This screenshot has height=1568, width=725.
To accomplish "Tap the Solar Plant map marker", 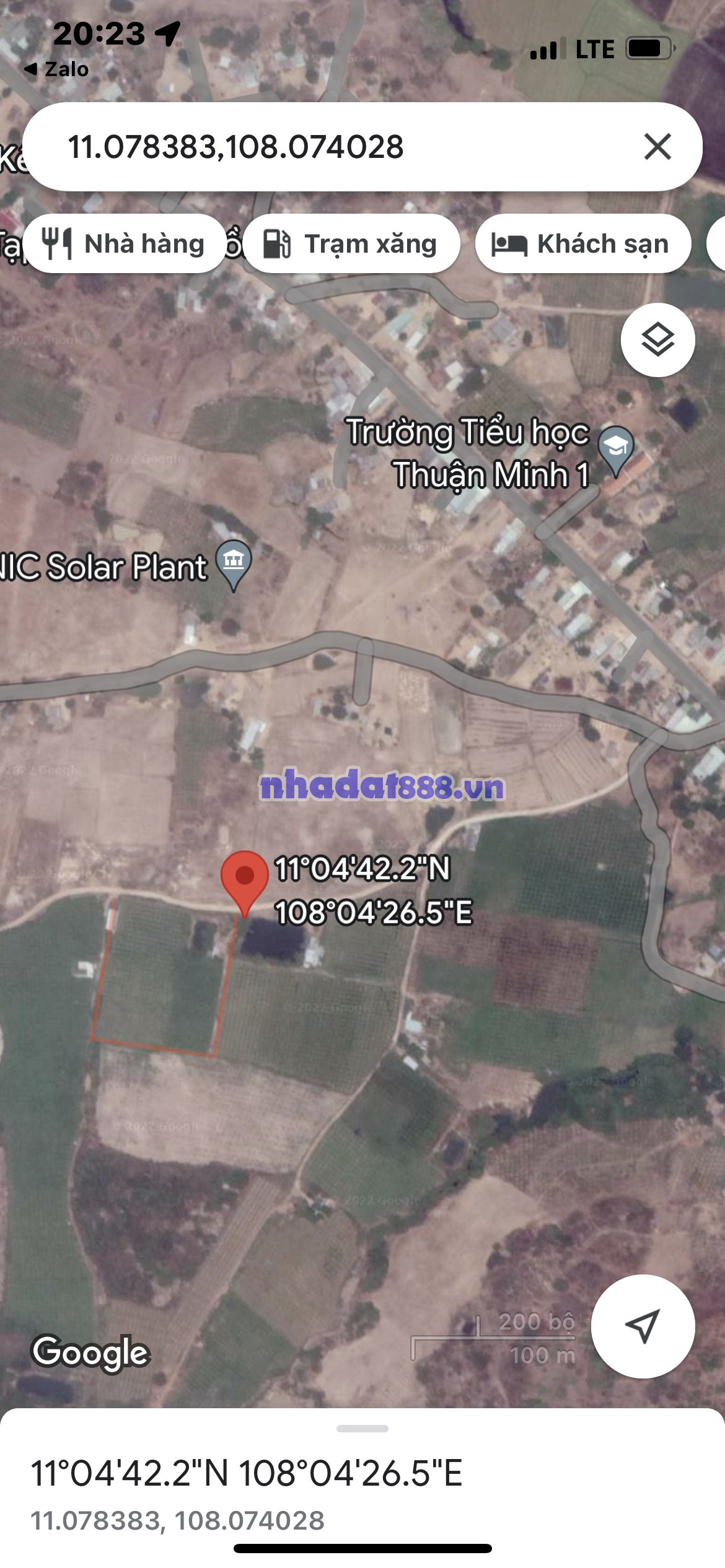I will [x=234, y=563].
